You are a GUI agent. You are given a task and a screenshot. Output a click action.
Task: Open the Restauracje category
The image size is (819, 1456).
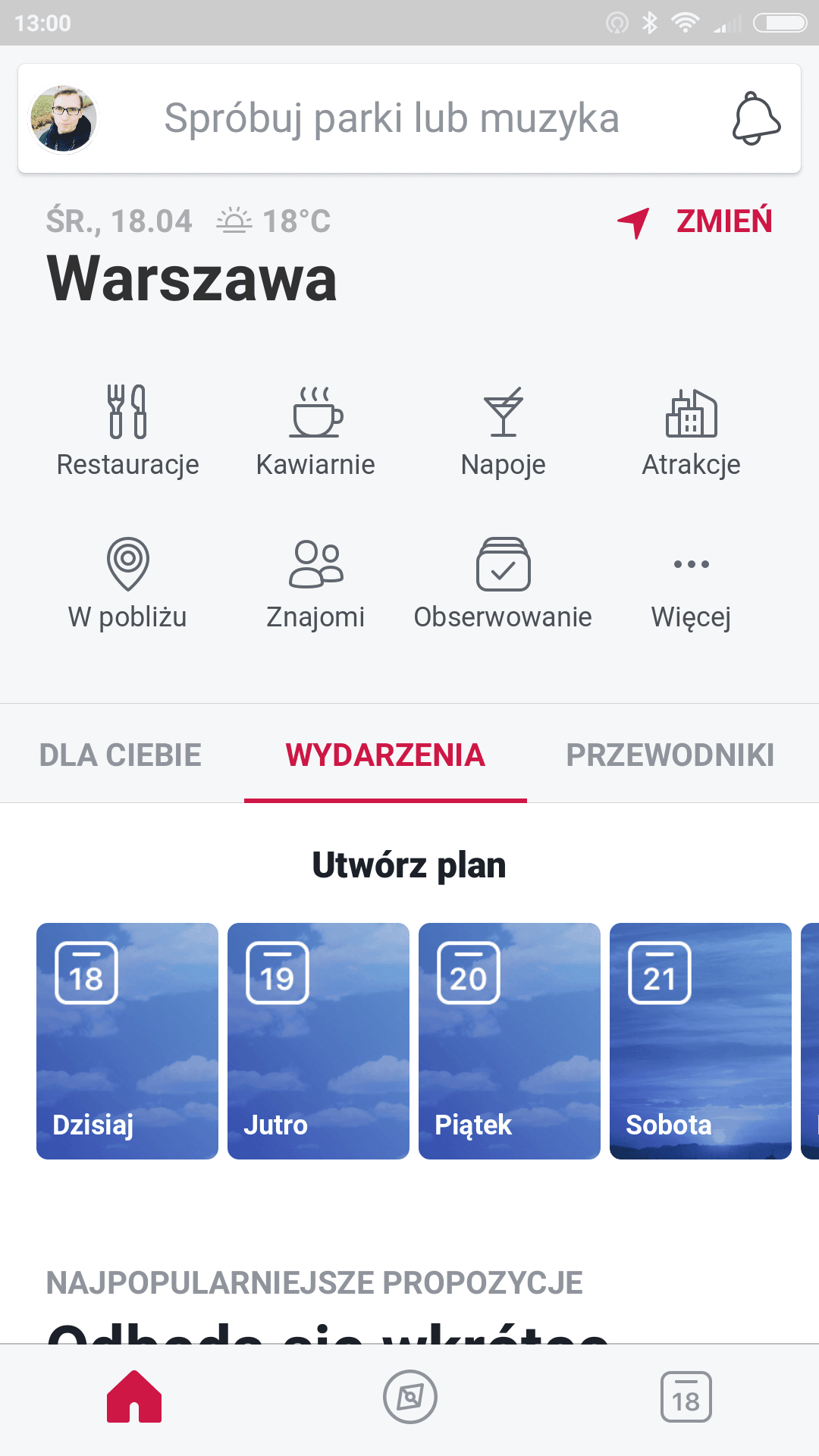tap(127, 431)
